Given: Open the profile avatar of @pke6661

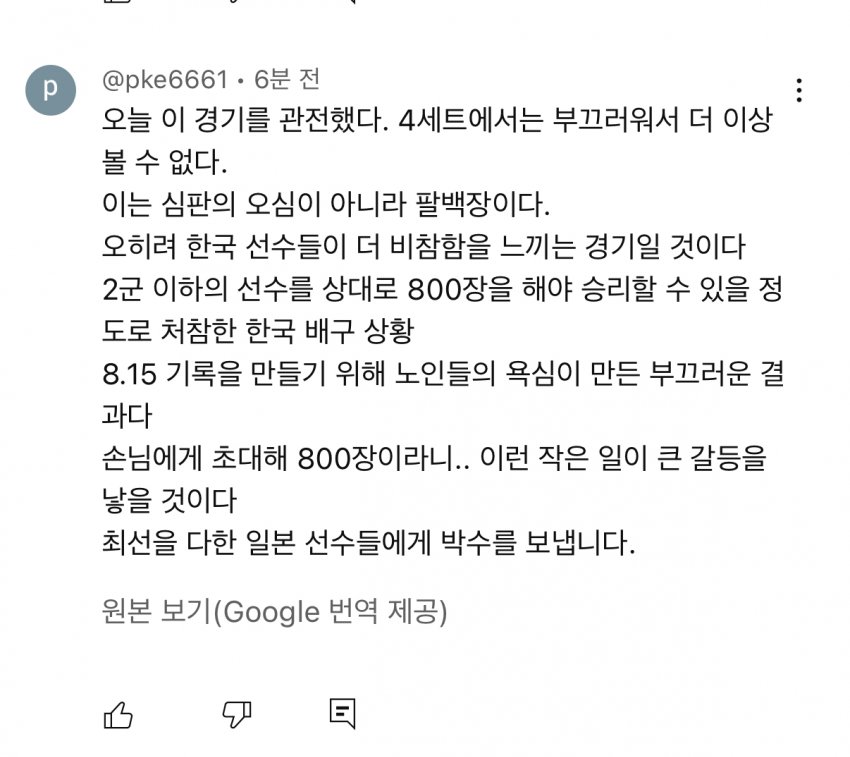Looking at the screenshot, I should click(x=50, y=90).
